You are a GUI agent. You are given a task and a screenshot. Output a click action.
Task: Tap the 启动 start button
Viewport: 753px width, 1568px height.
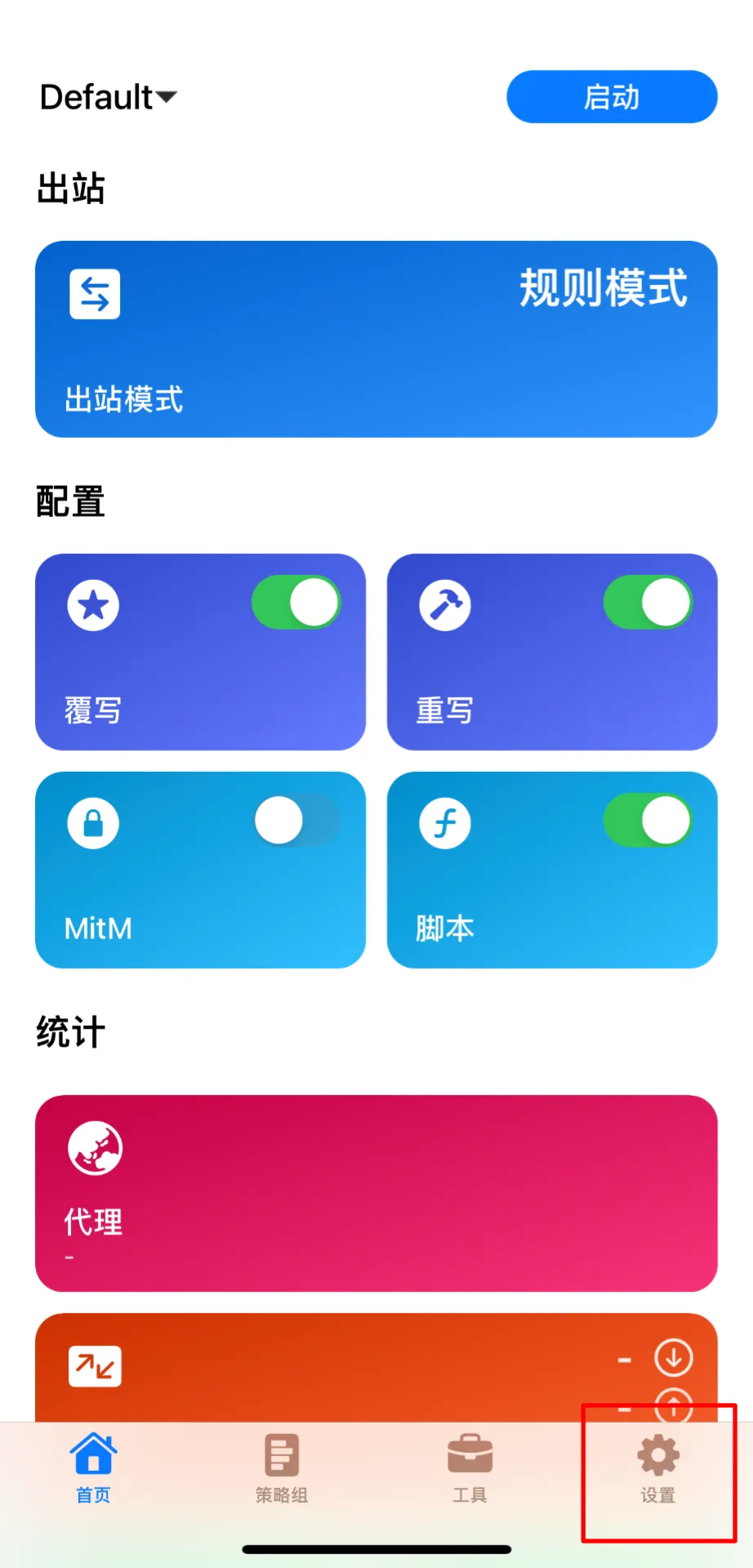click(612, 97)
